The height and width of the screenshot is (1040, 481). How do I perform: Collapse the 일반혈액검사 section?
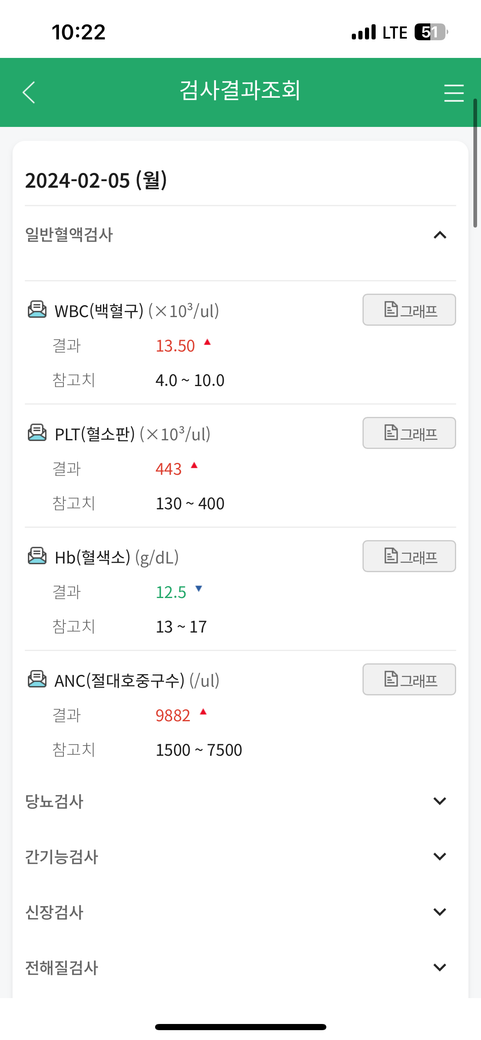[x=240, y=235]
